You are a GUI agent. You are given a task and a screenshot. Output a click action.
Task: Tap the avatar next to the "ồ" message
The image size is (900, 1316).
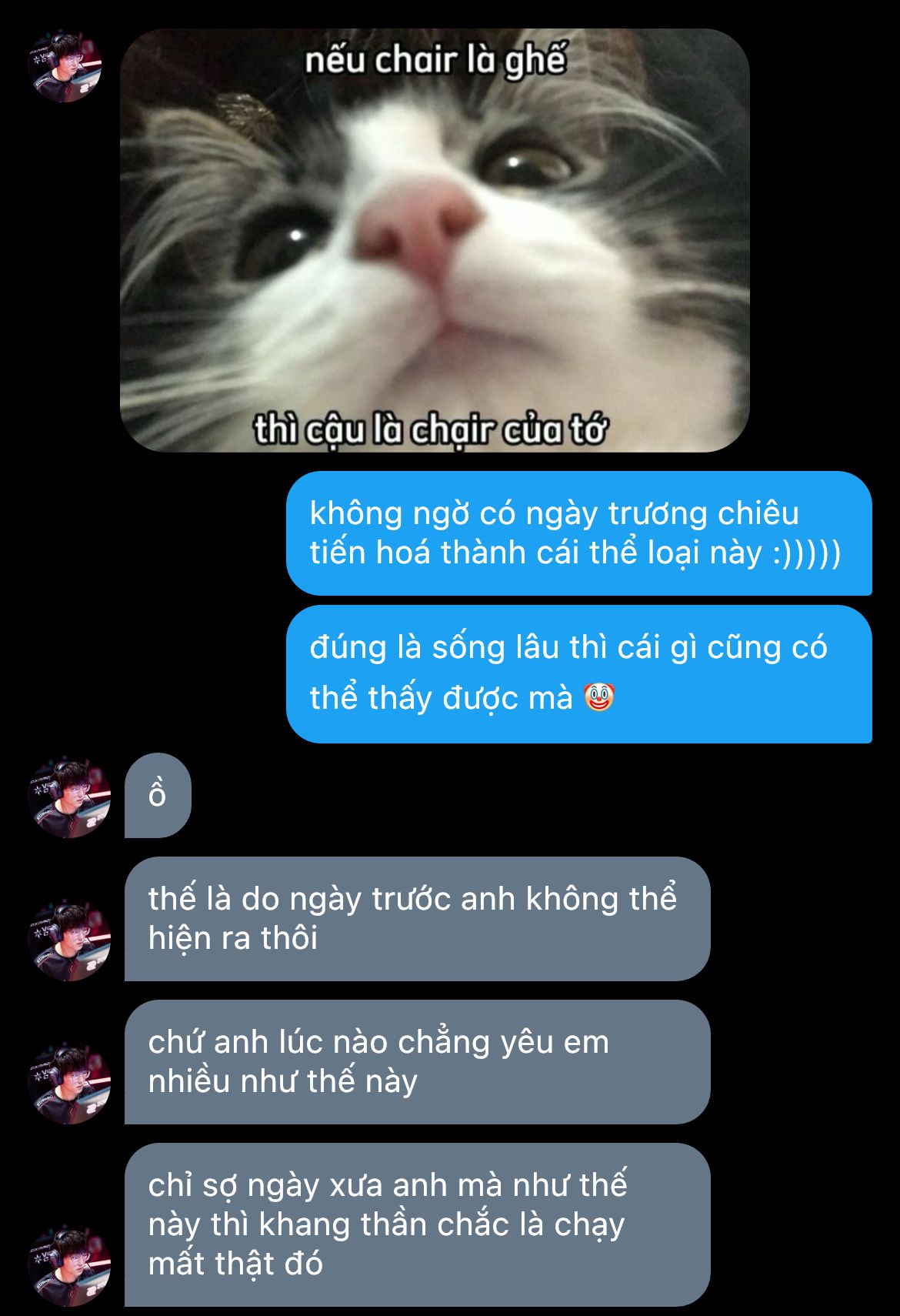click(x=69, y=799)
